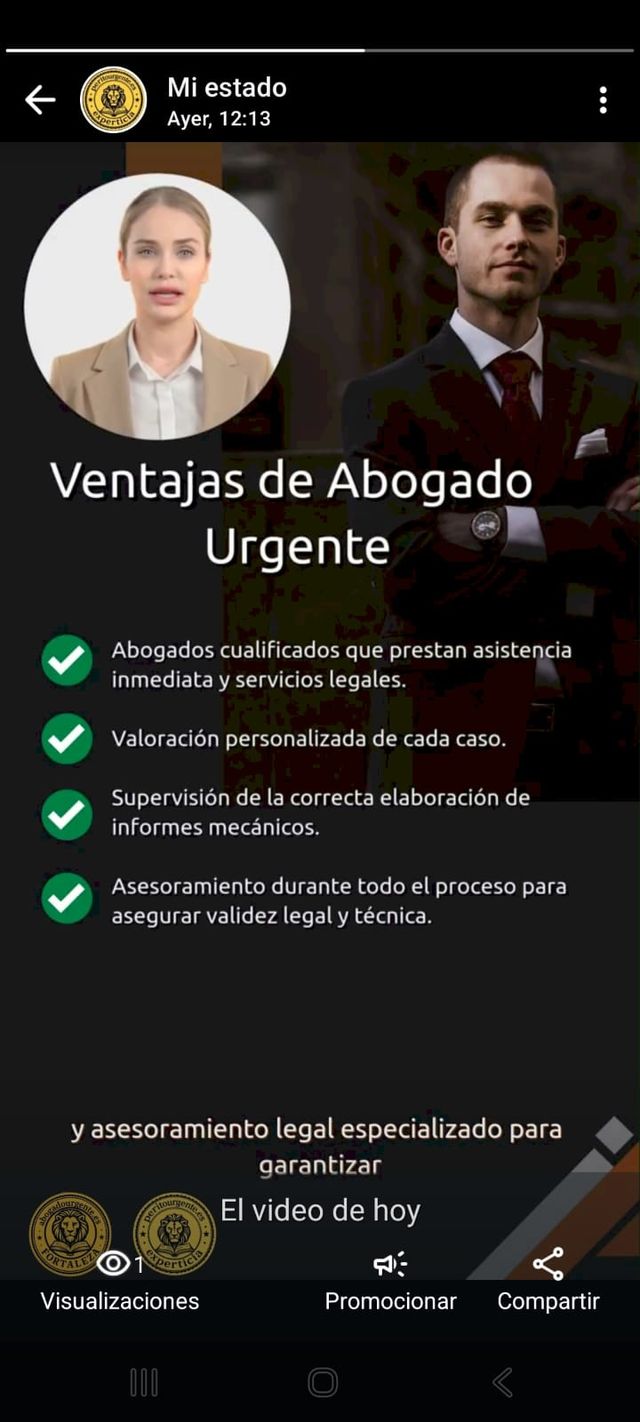Go back from the status viewer

point(40,100)
